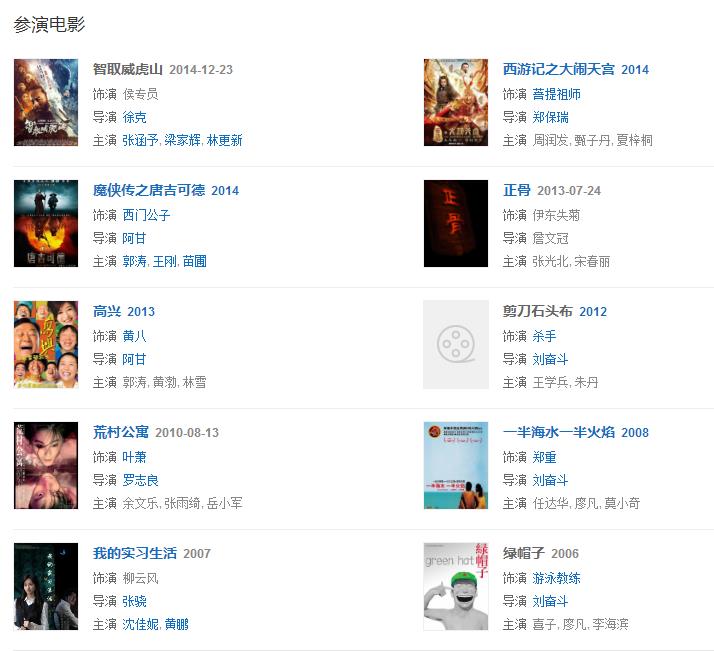This screenshot has height=651, width=714.
Task: Open 一半海水一半火焰 title link
Action: click(x=559, y=432)
